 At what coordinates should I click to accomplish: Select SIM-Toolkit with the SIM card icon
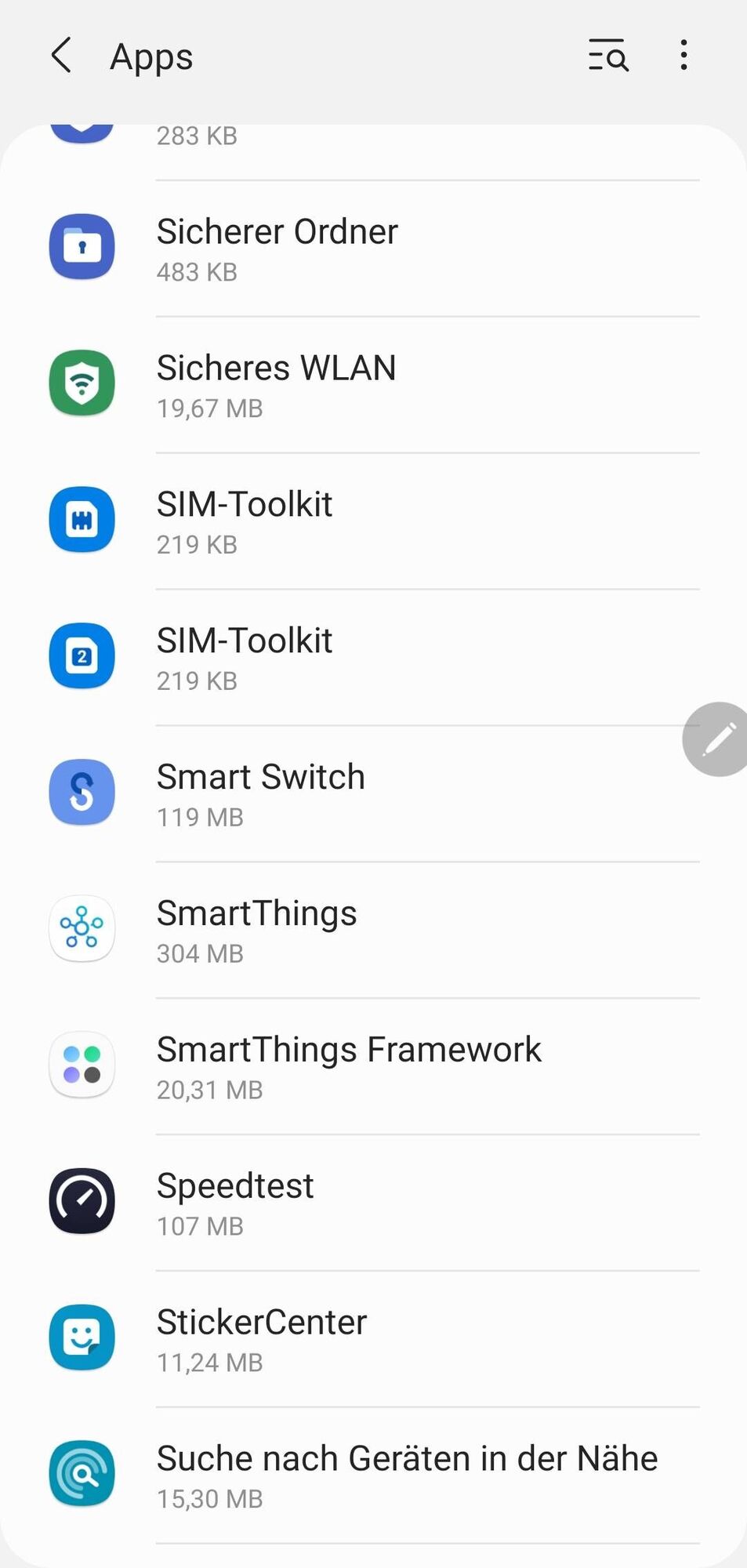click(373, 521)
